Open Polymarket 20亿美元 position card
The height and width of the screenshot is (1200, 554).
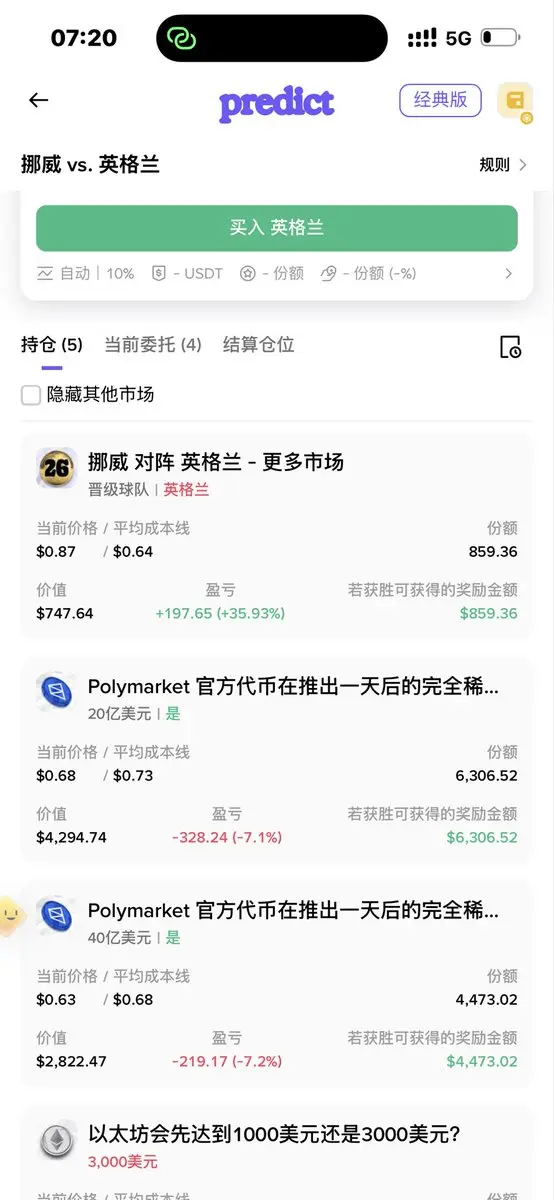tap(277, 760)
